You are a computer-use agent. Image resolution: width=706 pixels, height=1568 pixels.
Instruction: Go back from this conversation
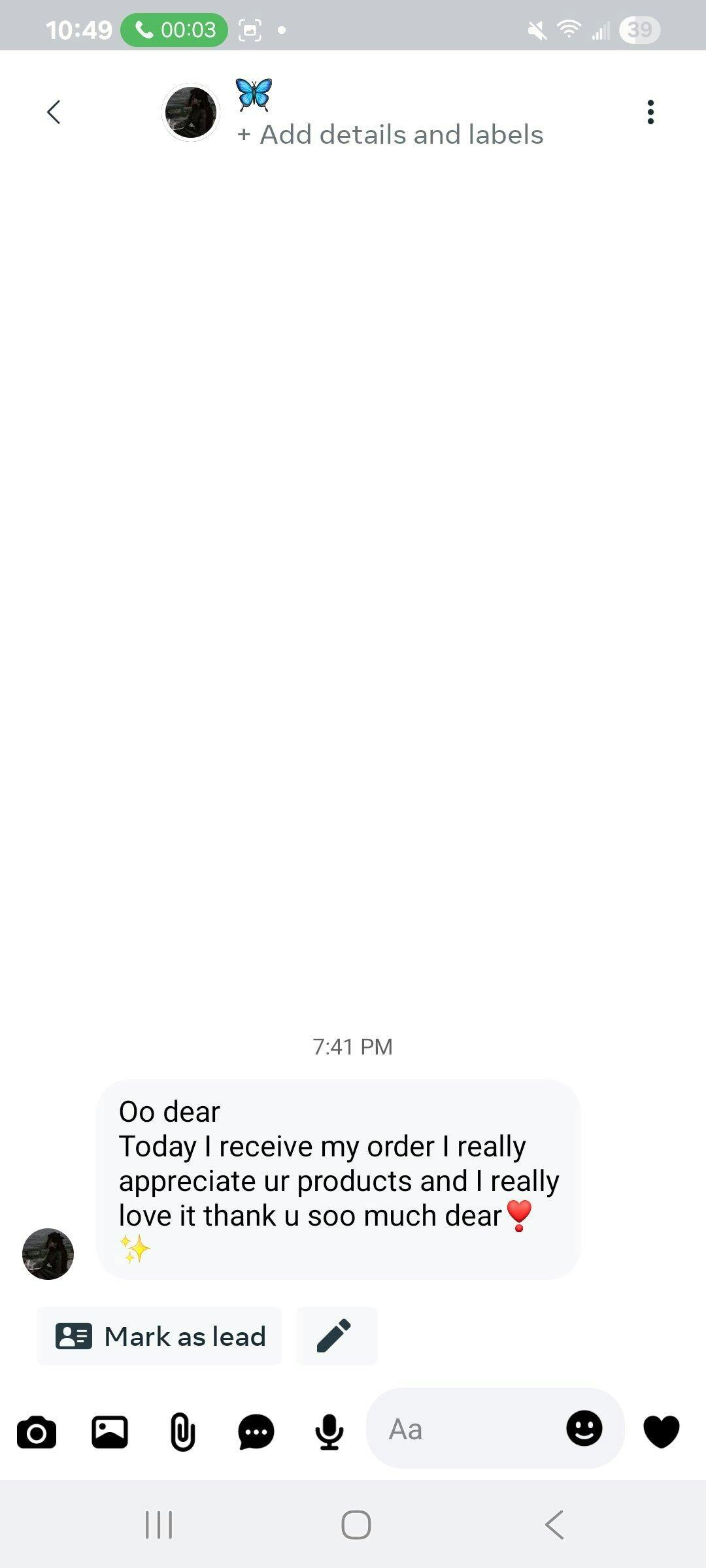tap(54, 112)
